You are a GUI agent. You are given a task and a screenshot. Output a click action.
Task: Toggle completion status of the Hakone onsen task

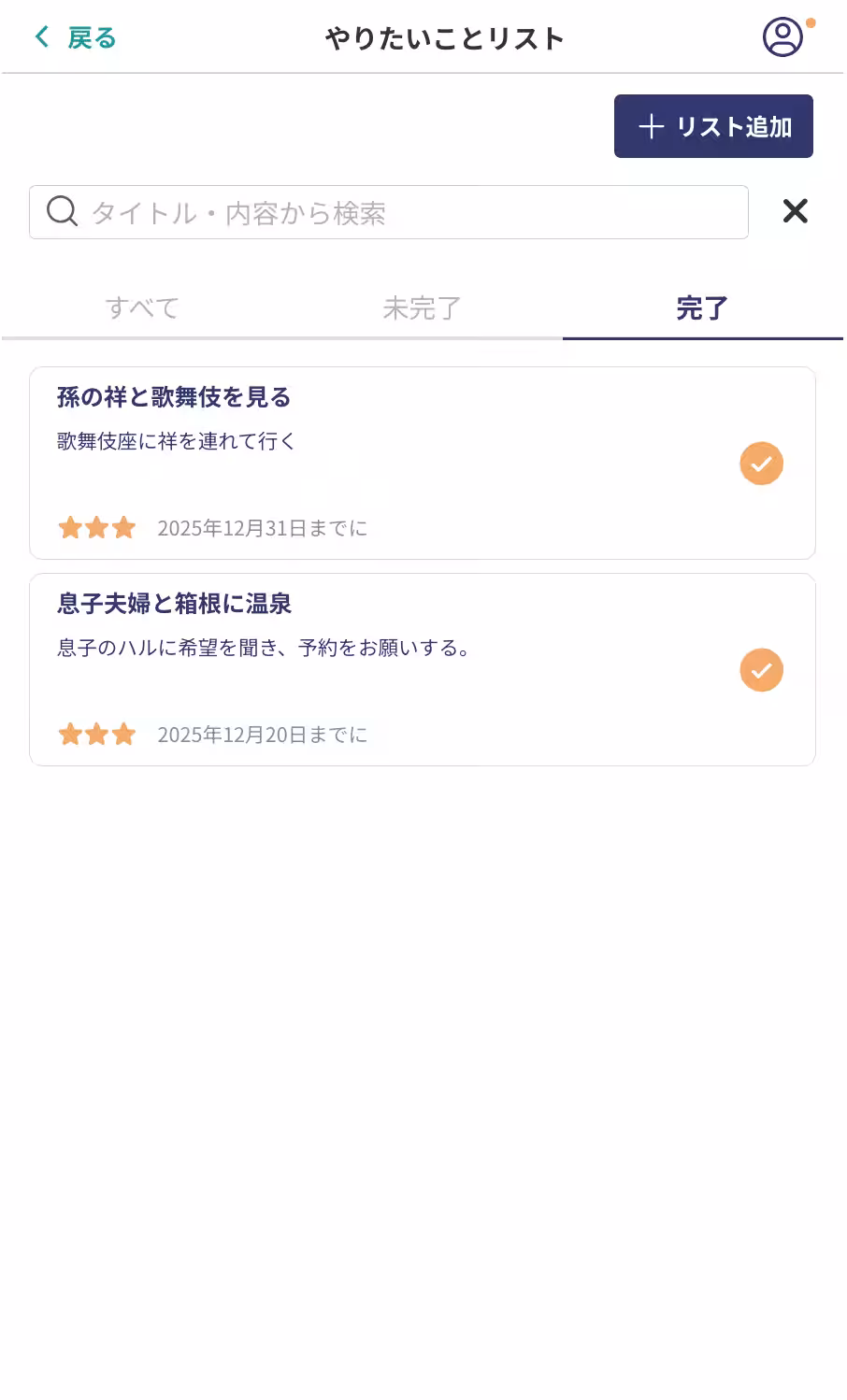tap(761, 669)
